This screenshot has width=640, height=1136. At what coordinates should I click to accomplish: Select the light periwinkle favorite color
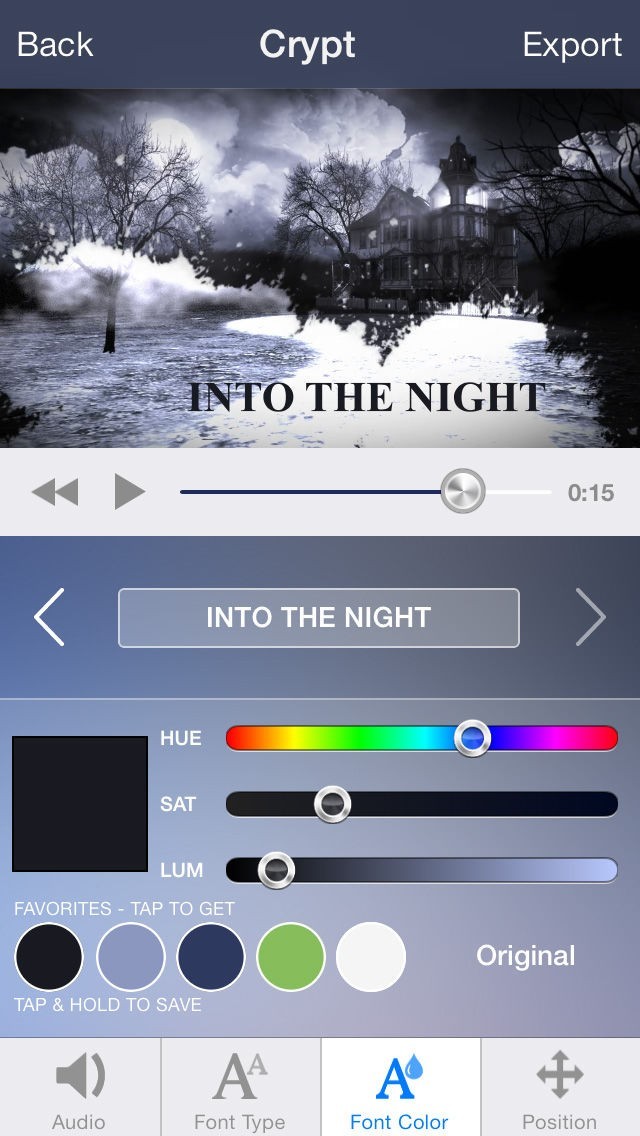pos(130,956)
